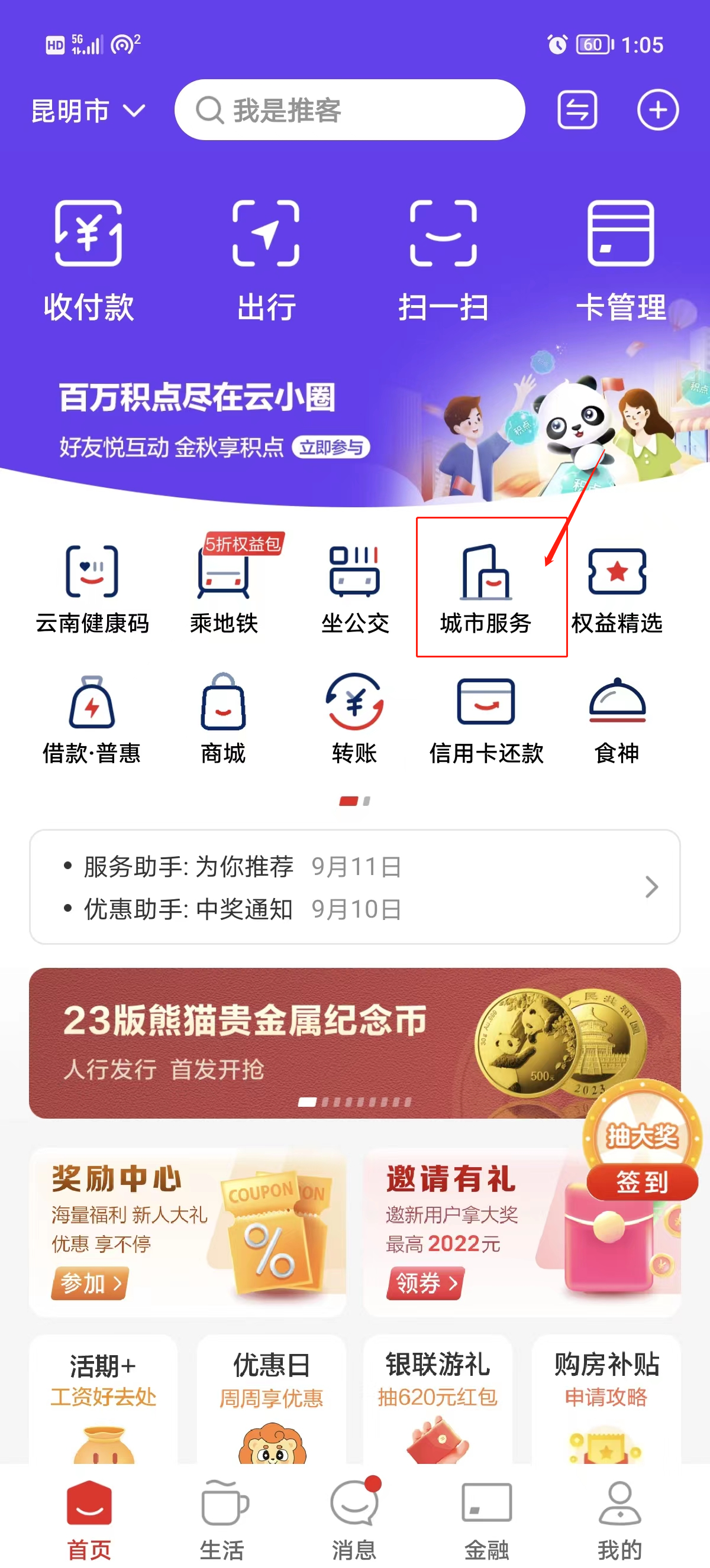Open 收付款 payment code

point(89,260)
